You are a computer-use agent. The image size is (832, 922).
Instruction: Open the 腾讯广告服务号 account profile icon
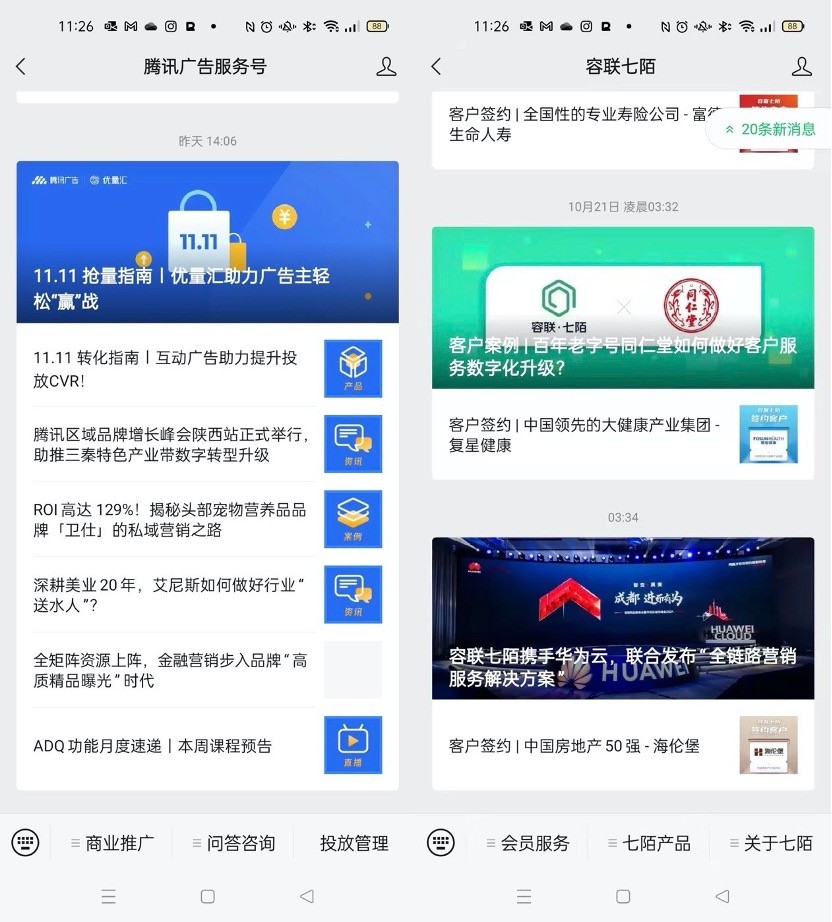tap(386, 67)
